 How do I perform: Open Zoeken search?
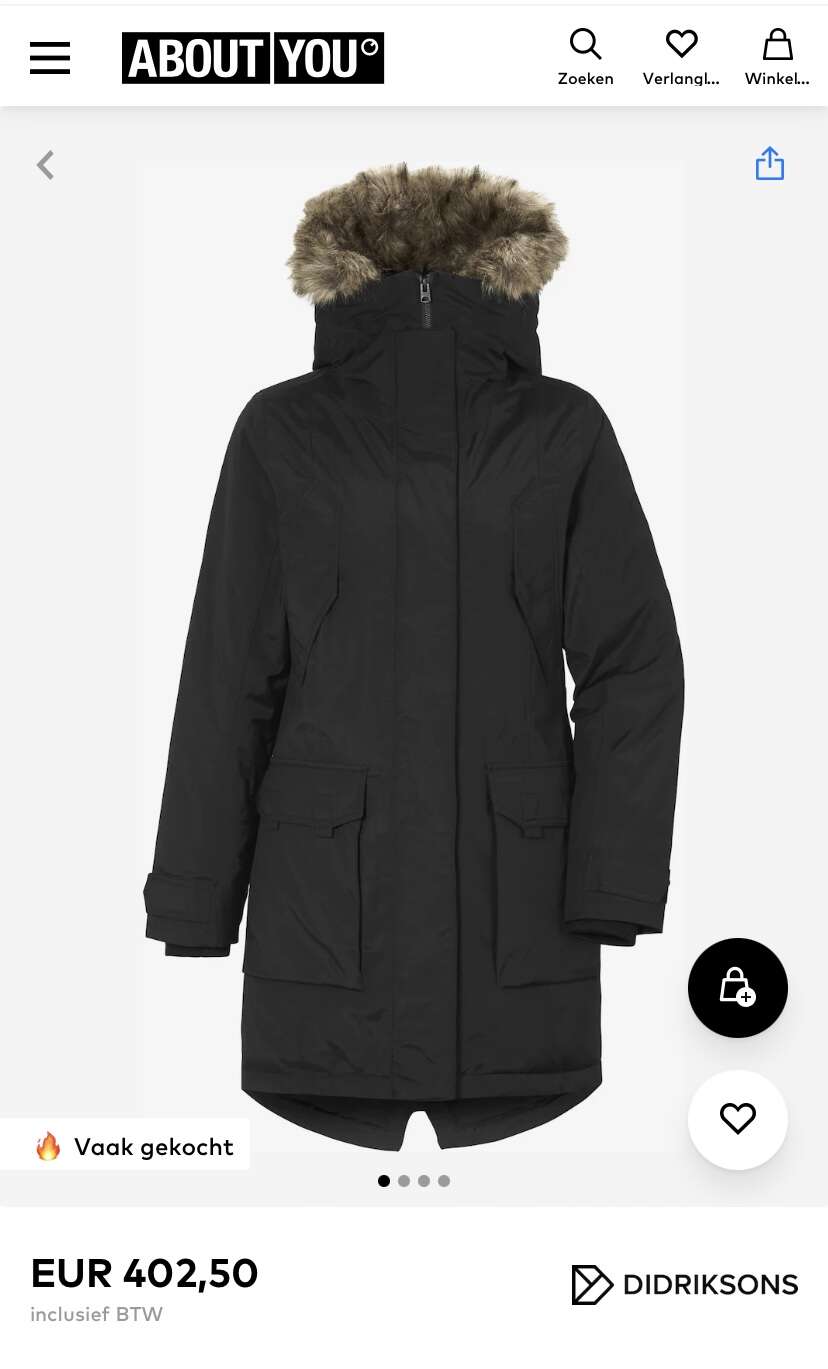(x=586, y=57)
